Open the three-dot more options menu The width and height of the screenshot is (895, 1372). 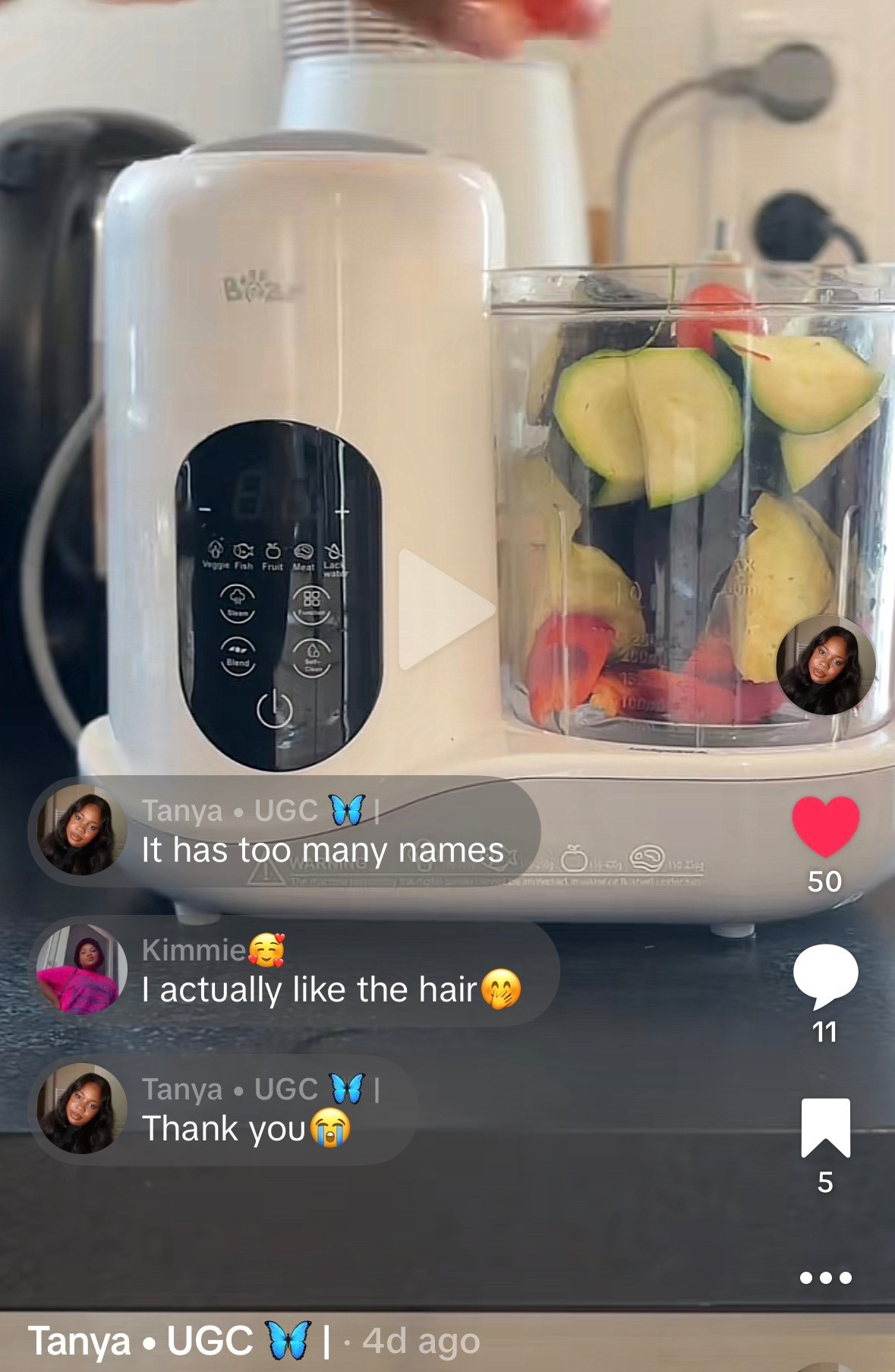click(x=825, y=1278)
